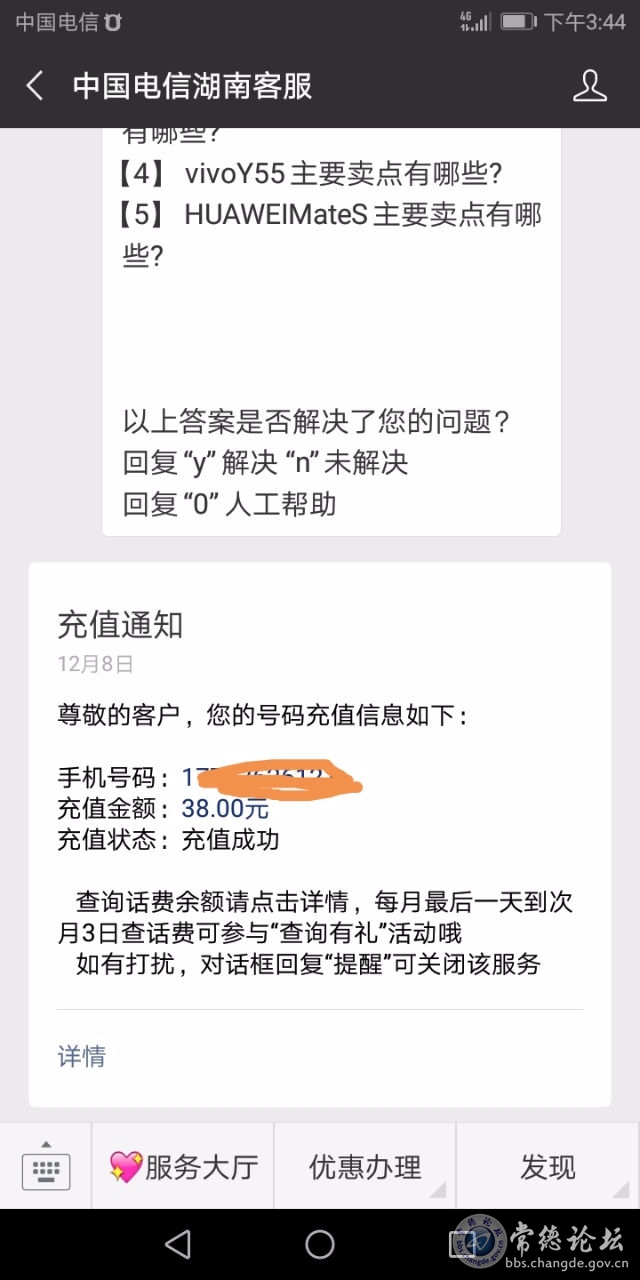This screenshot has height=1280, width=640.
Task: Switch to keyboard input mode
Action: (x=46, y=1168)
